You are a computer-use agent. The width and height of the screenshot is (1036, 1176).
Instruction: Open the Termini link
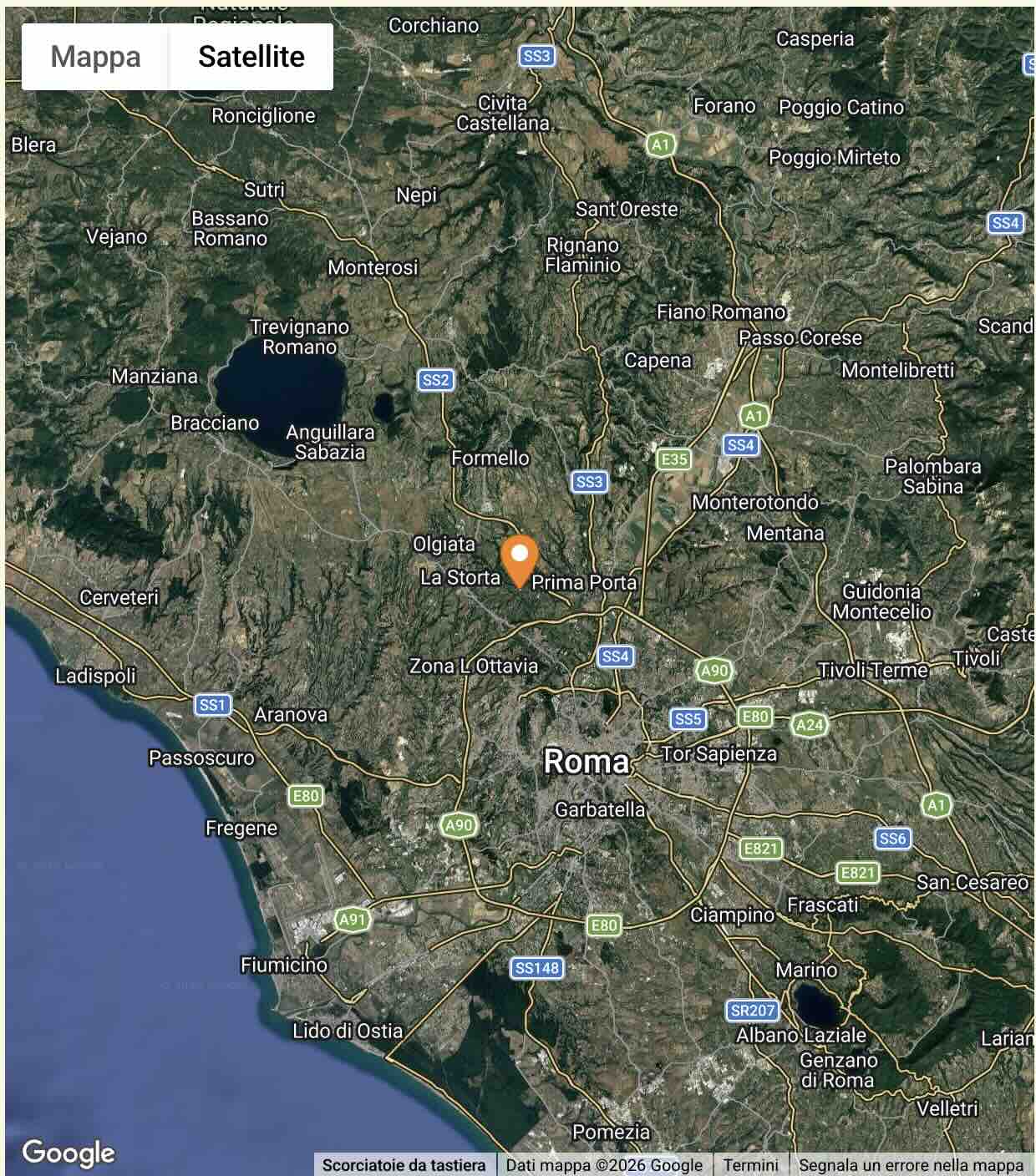[x=750, y=1165]
